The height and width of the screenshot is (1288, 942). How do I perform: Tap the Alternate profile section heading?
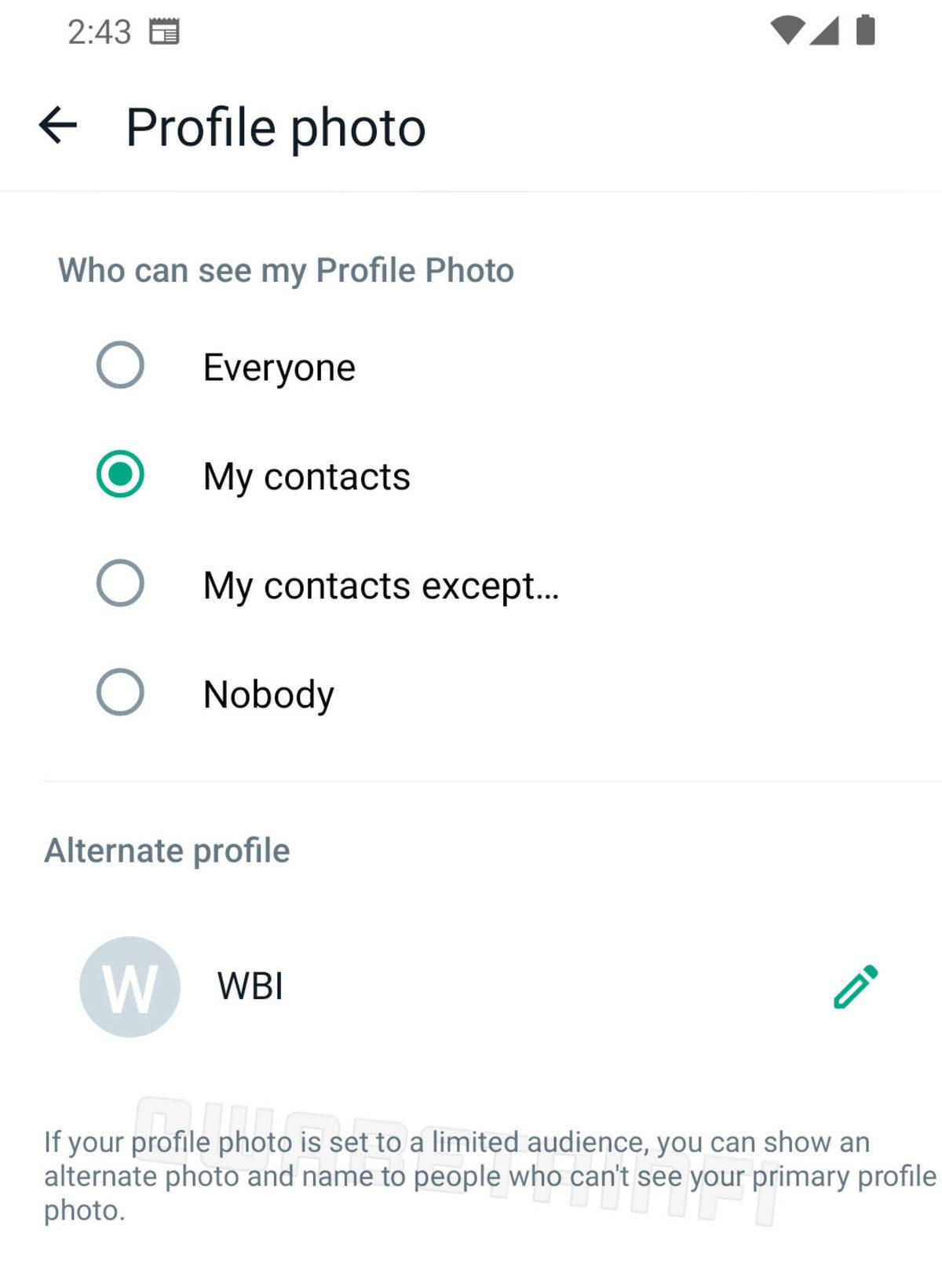click(x=168, y=850)
